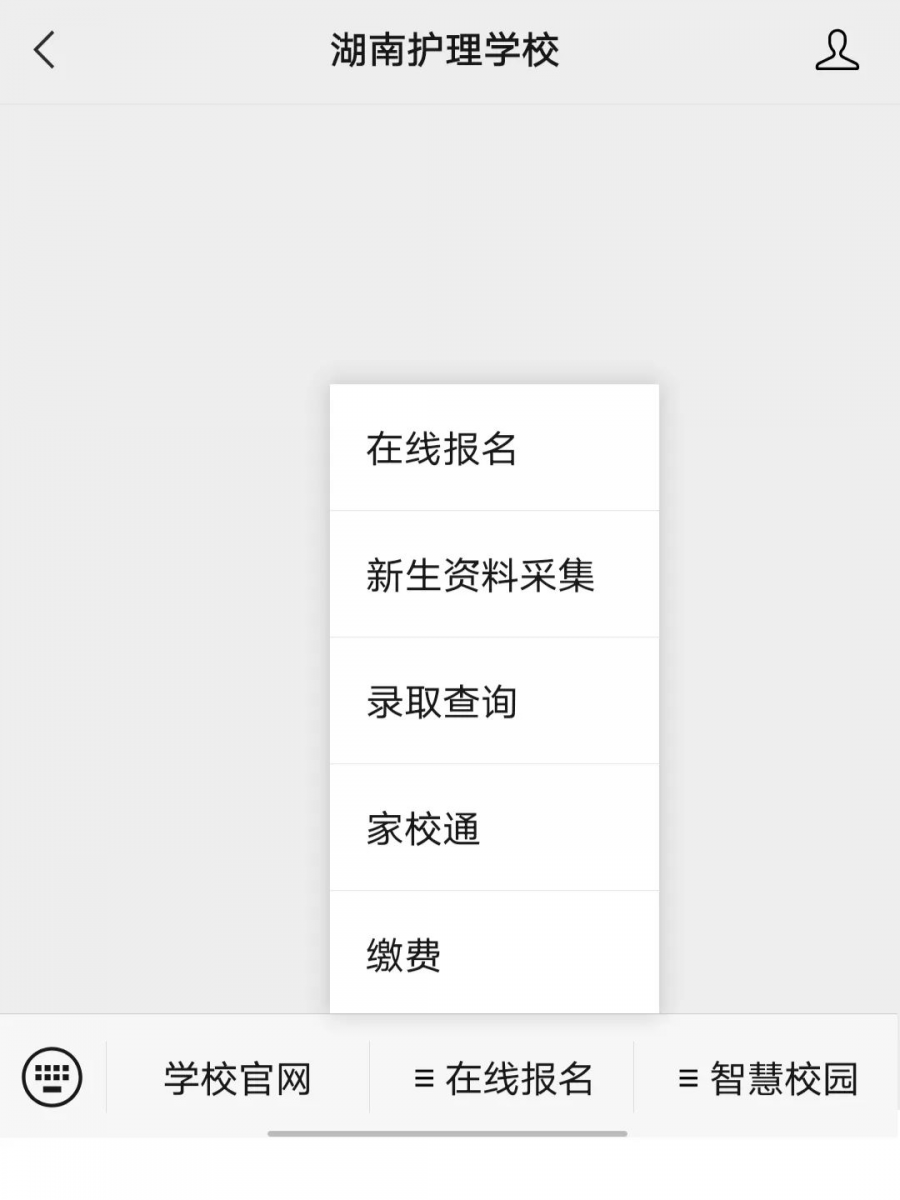
Task: Open 家校通 from the popup
Action: pyautogui.click(x=494, y=829)
